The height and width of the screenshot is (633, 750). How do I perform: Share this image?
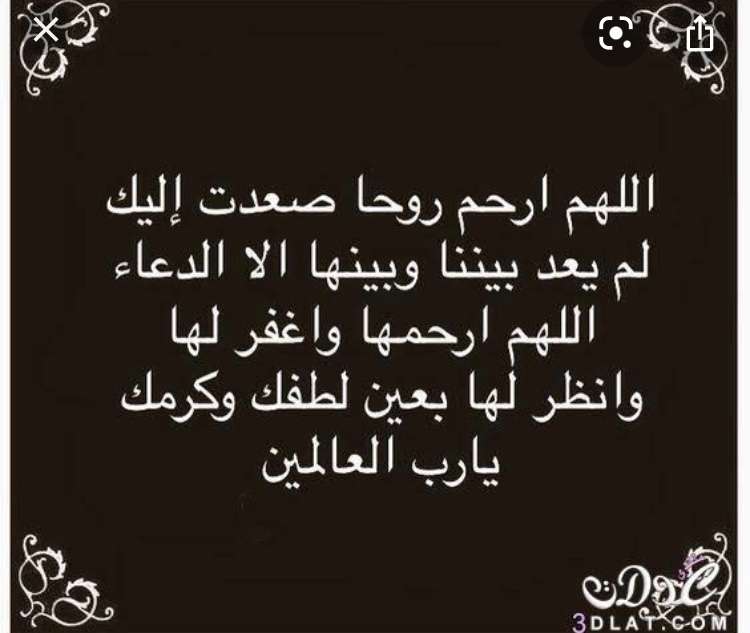(x=700, y=35)
